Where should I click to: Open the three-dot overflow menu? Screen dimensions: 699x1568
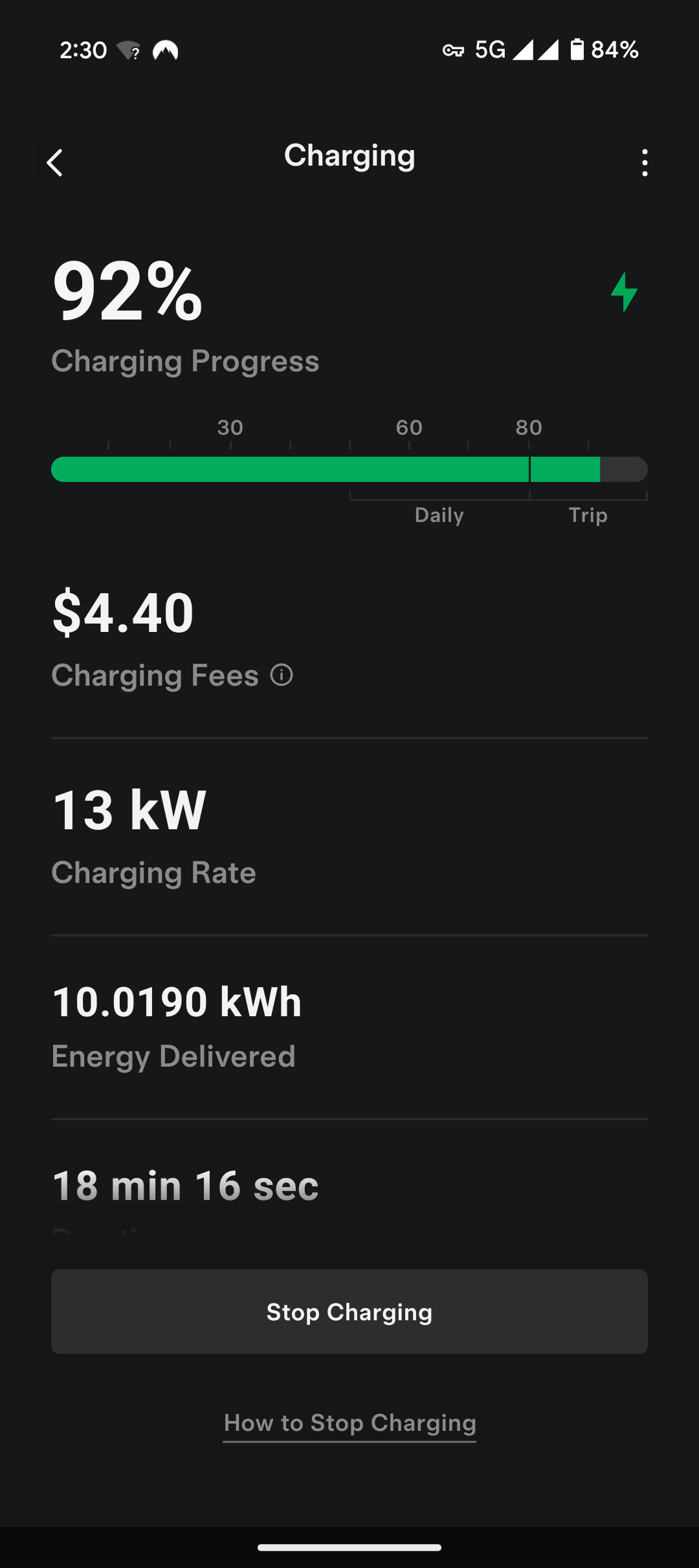[x=644, y=162]
